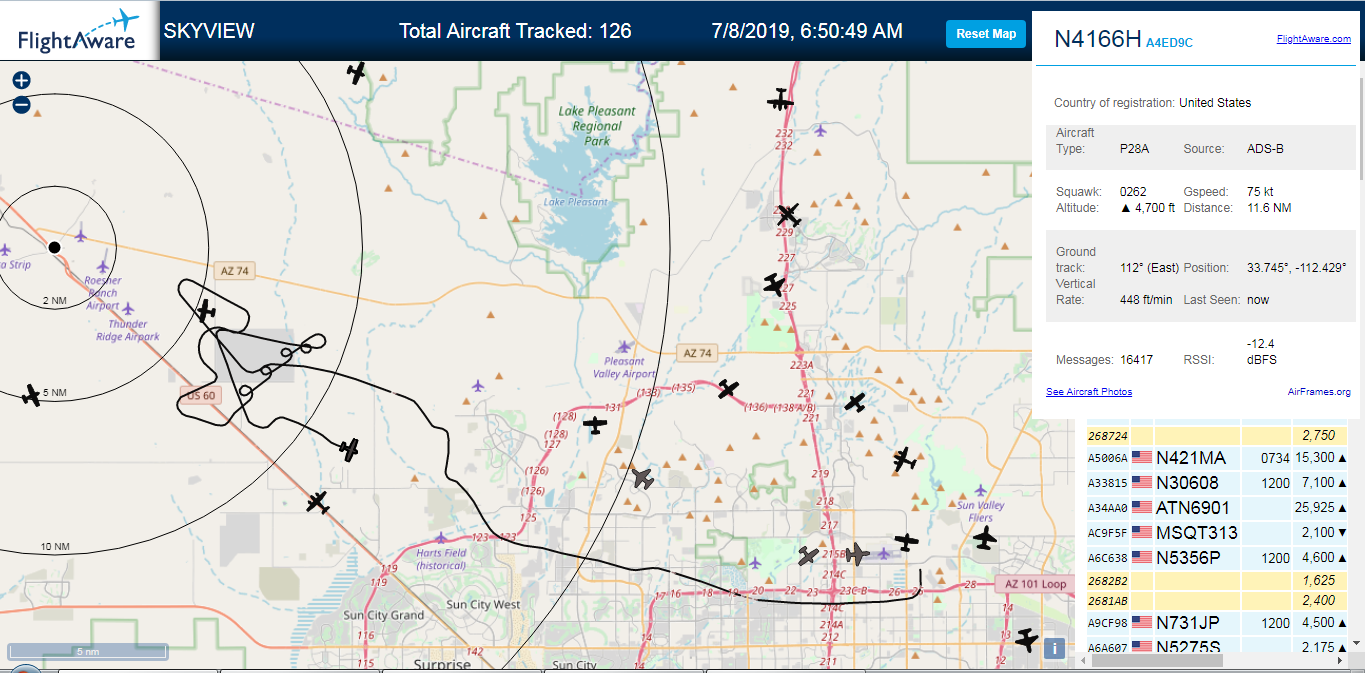Zoom in the map with the plus button
The width and height of the screenshot is (1365, 673).
(x=21, y=81)
